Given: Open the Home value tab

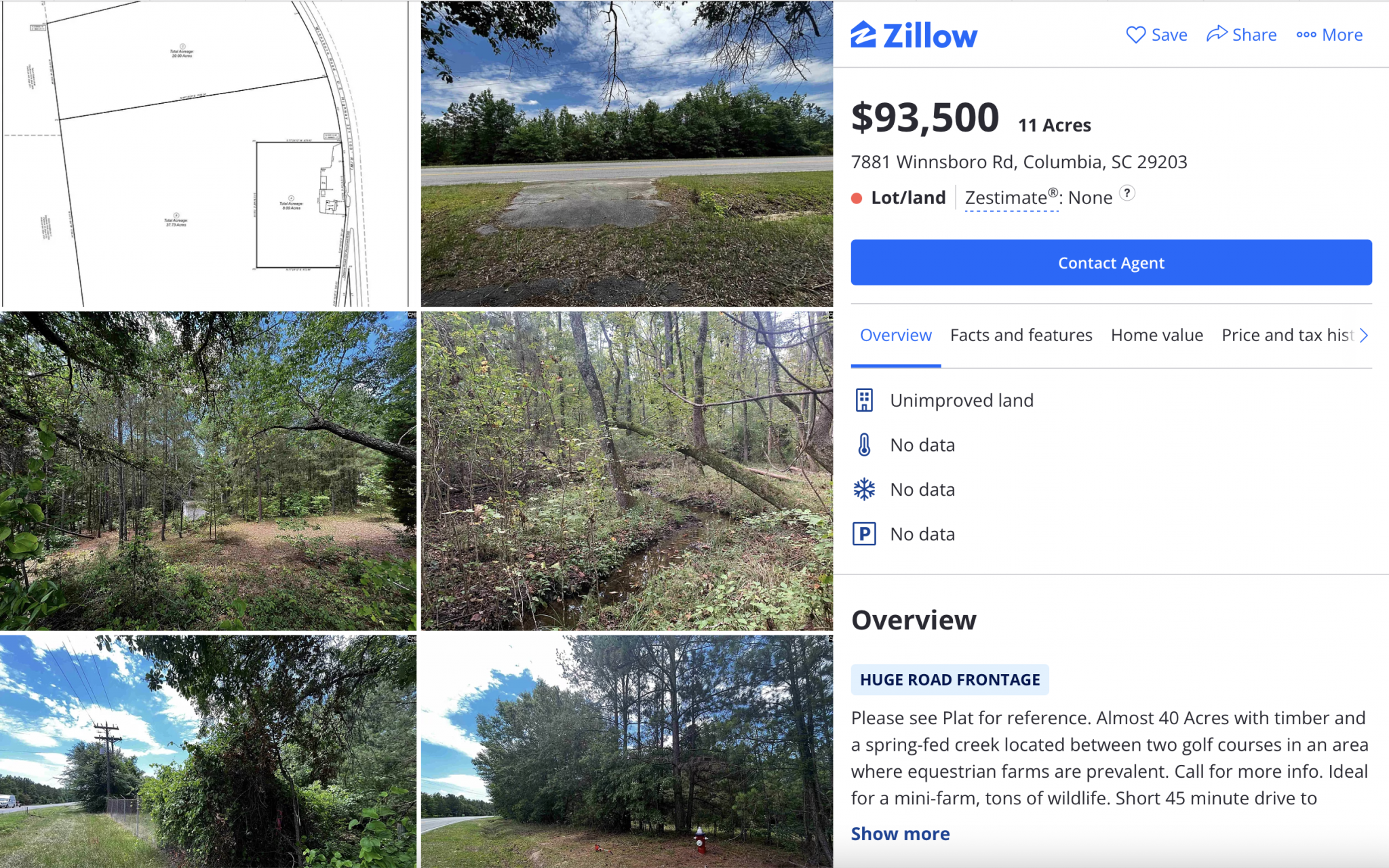Looking at the screenshot, I should (x=1156, y=335).
